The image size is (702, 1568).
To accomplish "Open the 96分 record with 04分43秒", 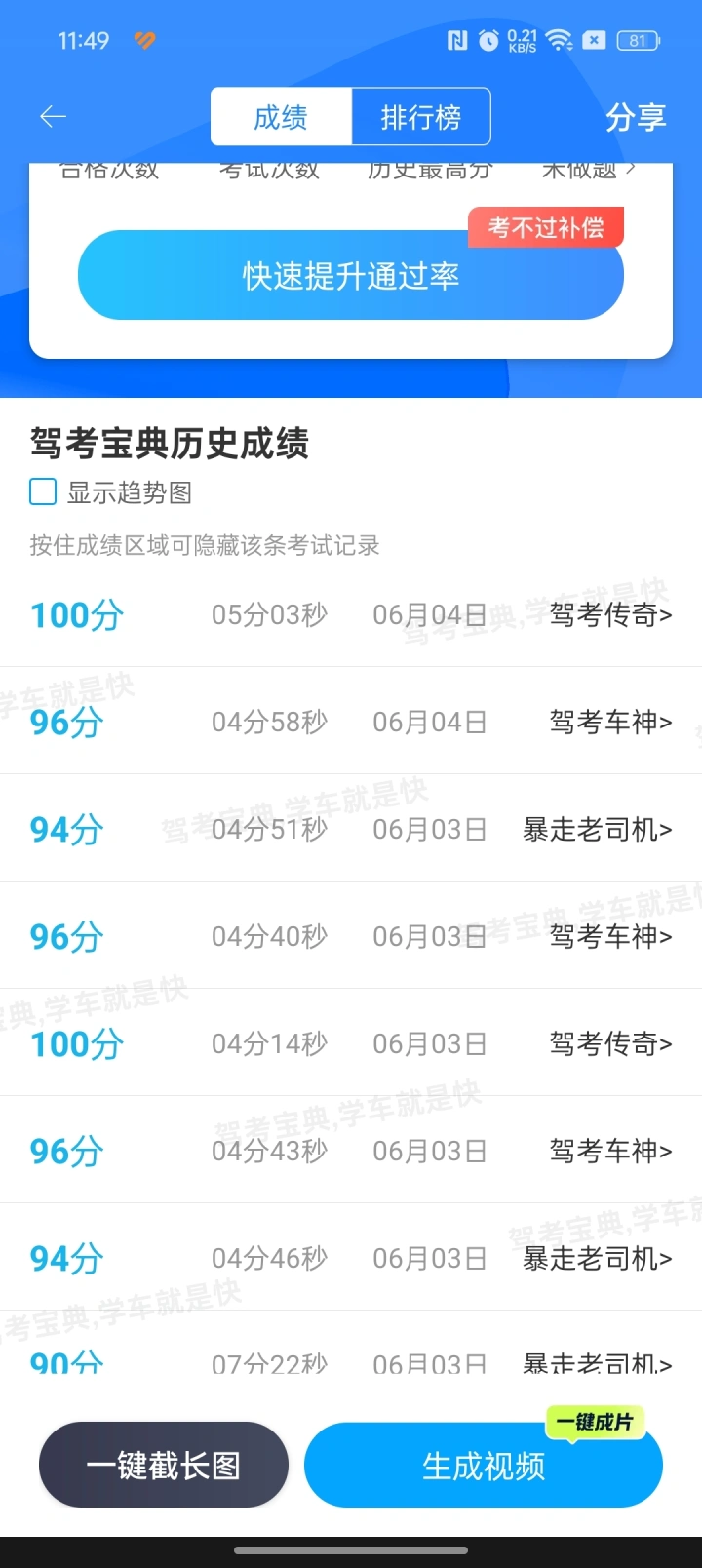I will tap(351, 1151).
